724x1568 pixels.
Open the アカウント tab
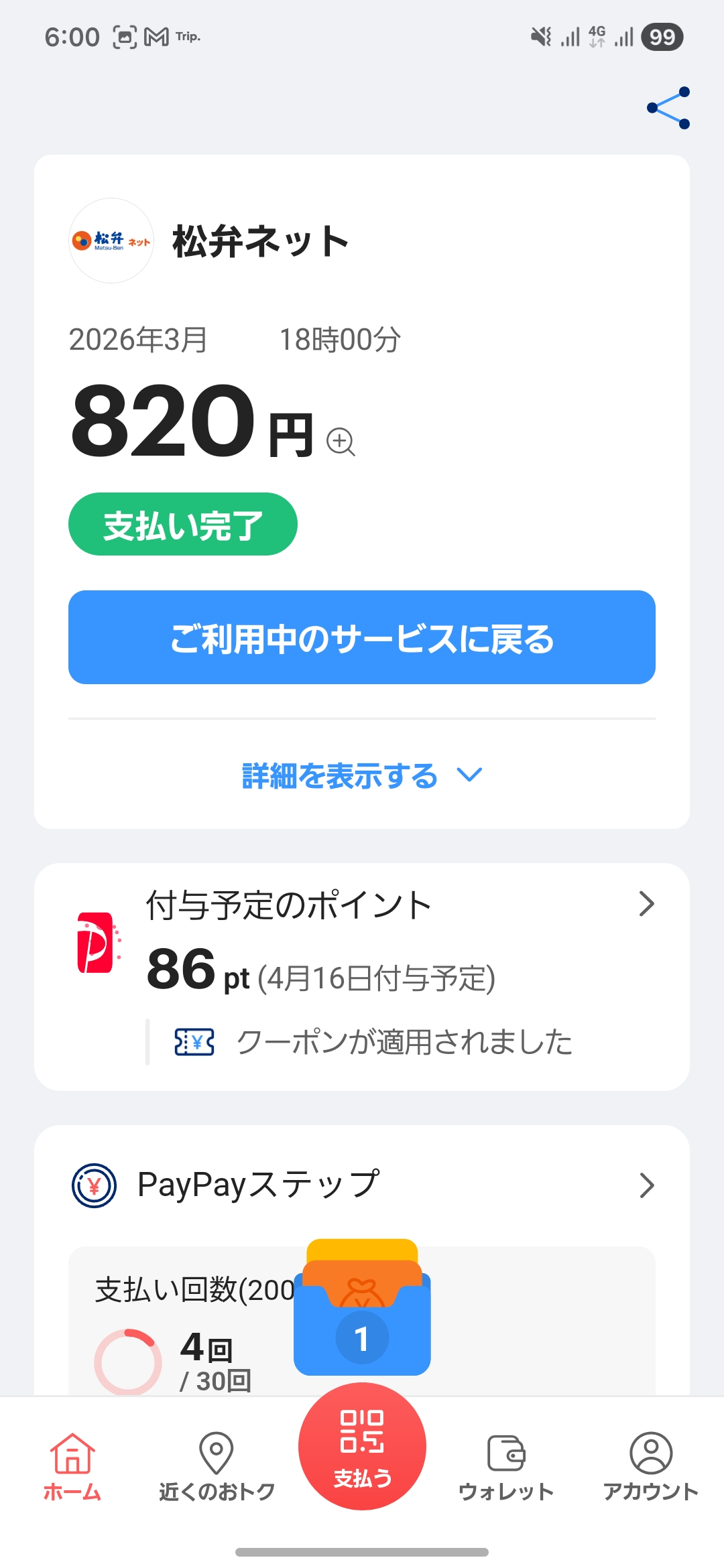point(650,1465)
